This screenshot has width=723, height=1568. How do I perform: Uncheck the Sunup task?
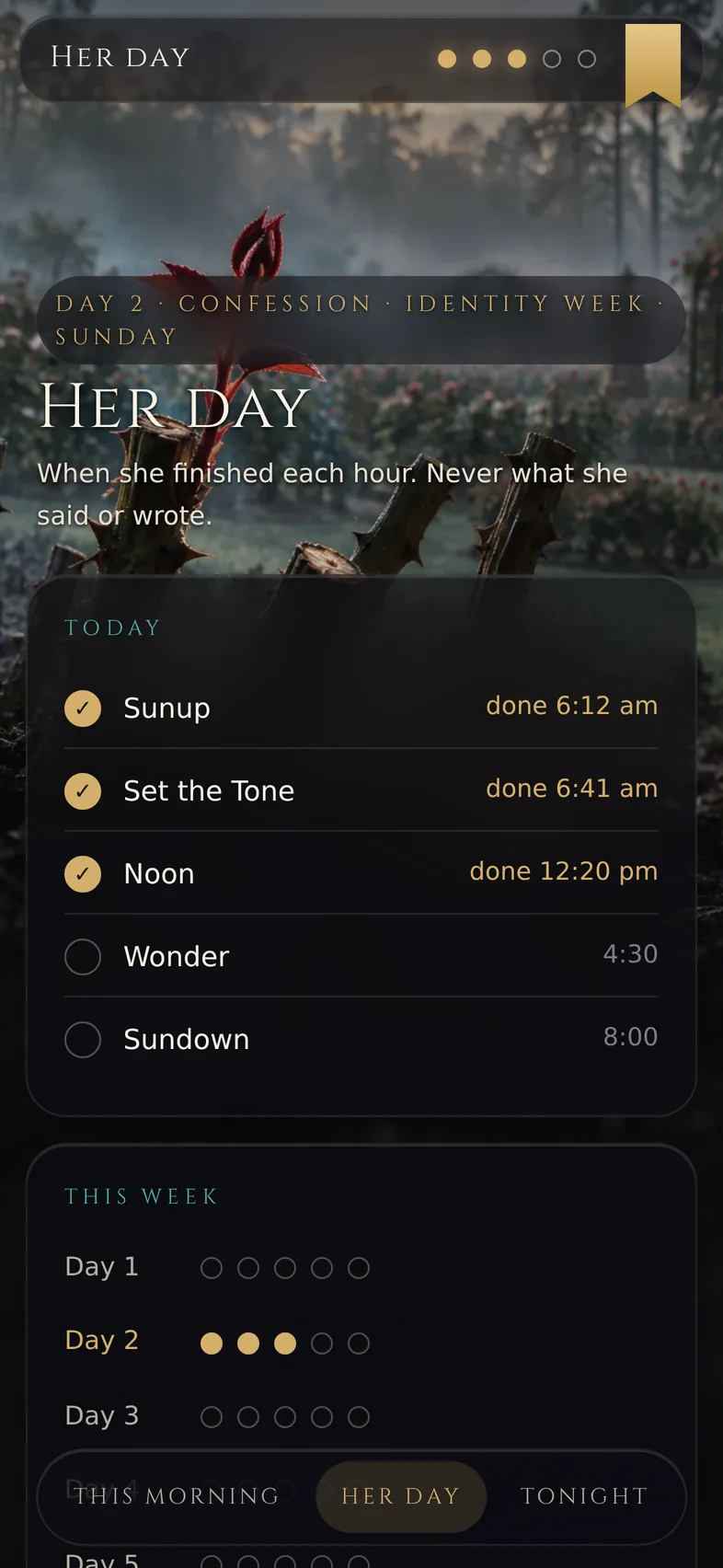point(83,709)
